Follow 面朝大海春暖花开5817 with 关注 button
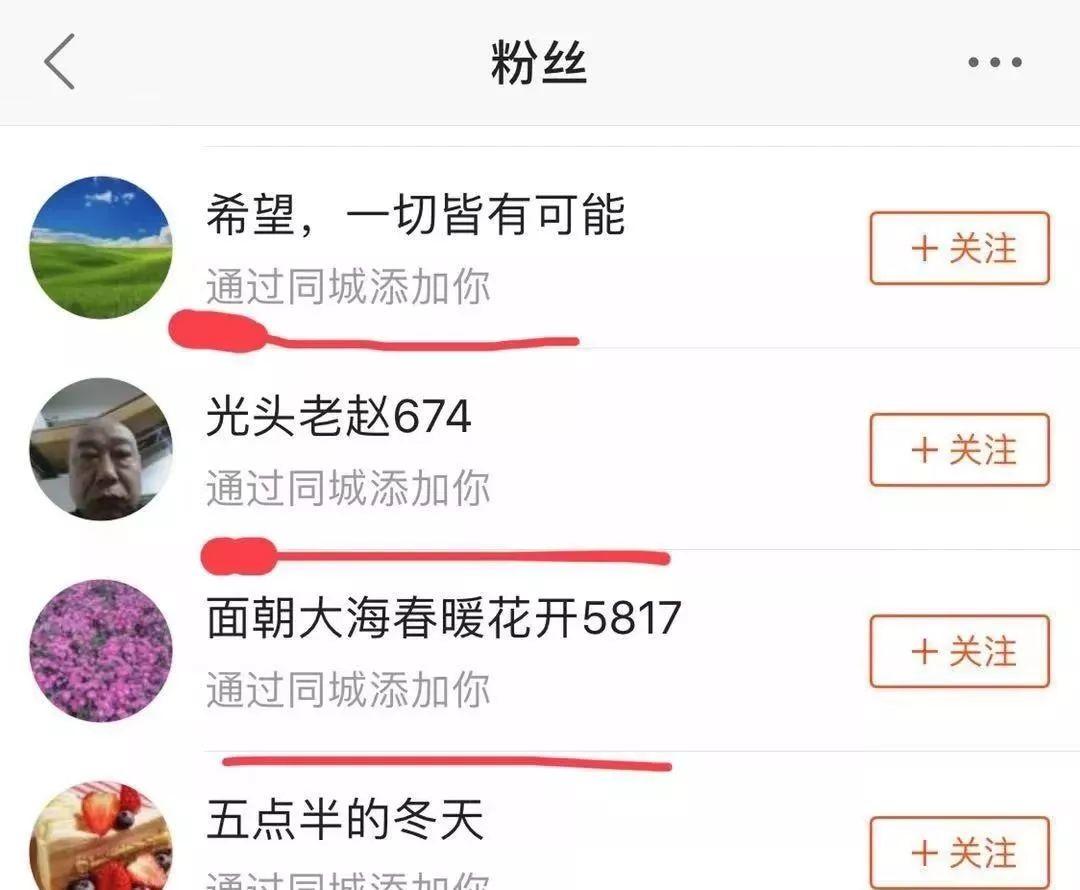 tap(959, 652)
